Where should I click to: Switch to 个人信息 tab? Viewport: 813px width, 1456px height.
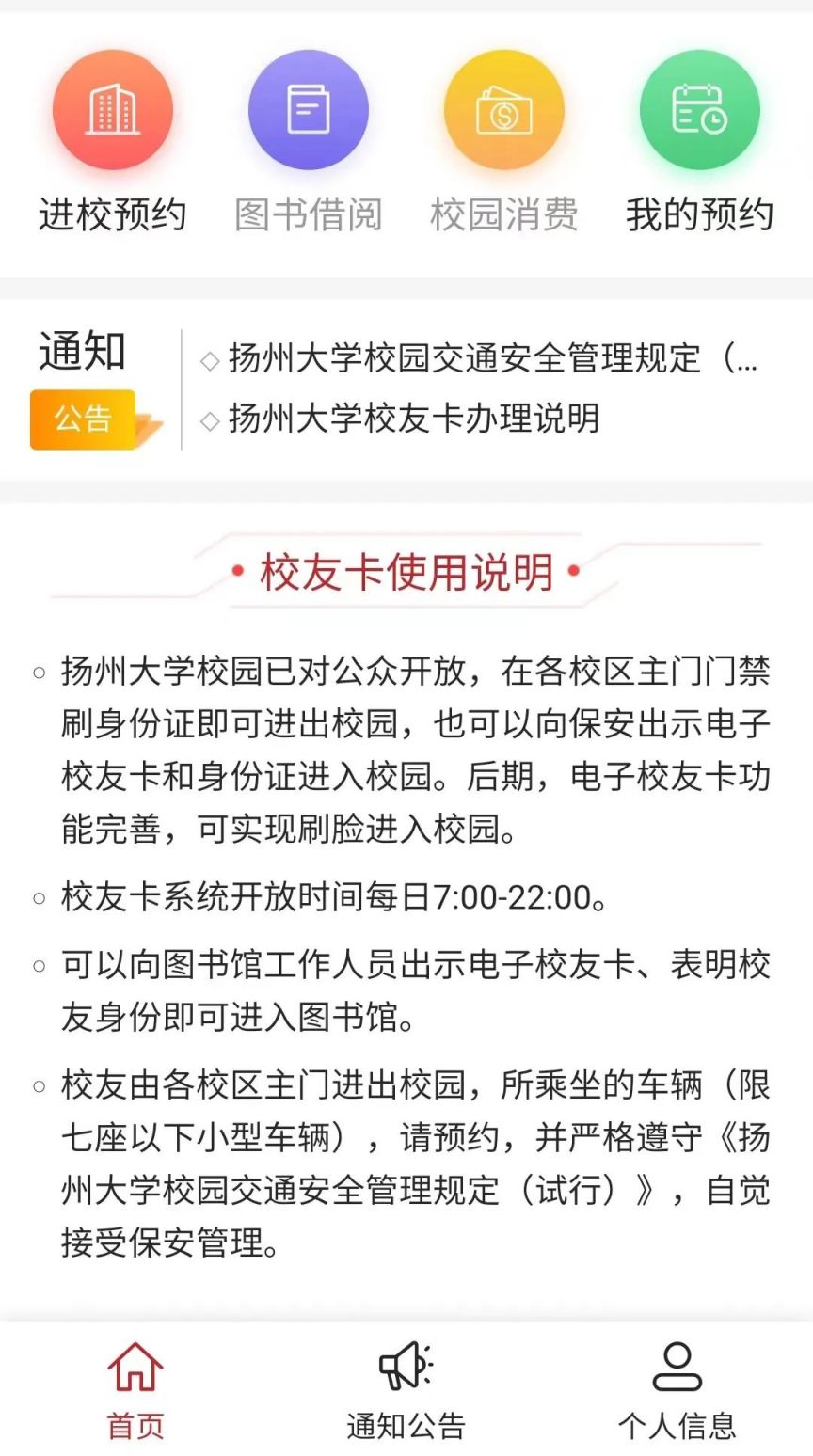[x=677, y=1390]
